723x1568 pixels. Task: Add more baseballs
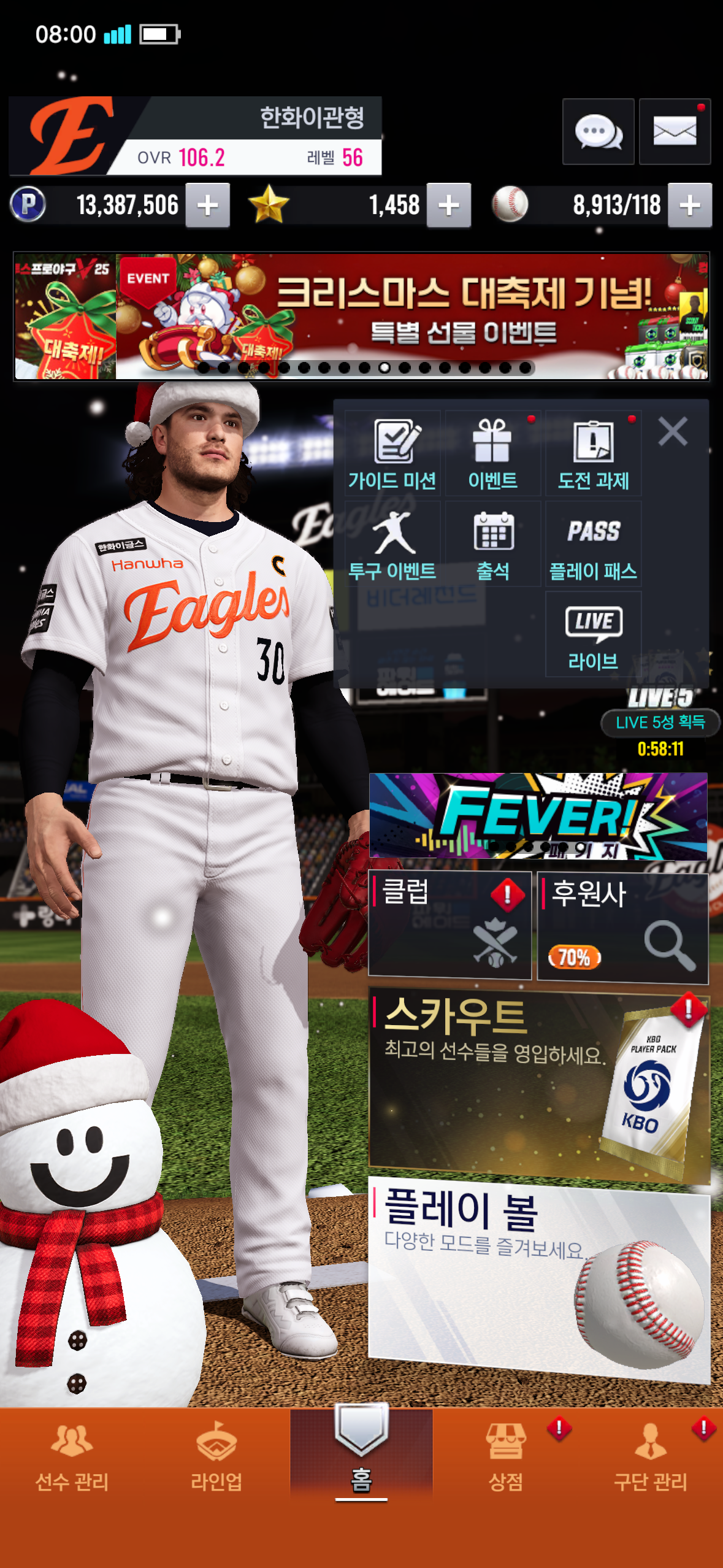tap(690, 206)
